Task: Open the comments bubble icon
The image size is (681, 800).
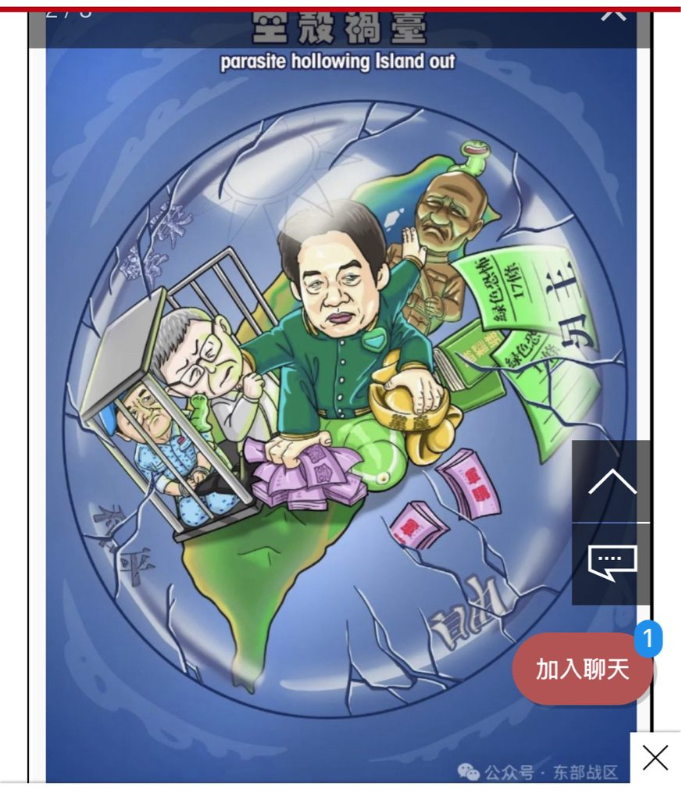Action: (x=612, y=563)
